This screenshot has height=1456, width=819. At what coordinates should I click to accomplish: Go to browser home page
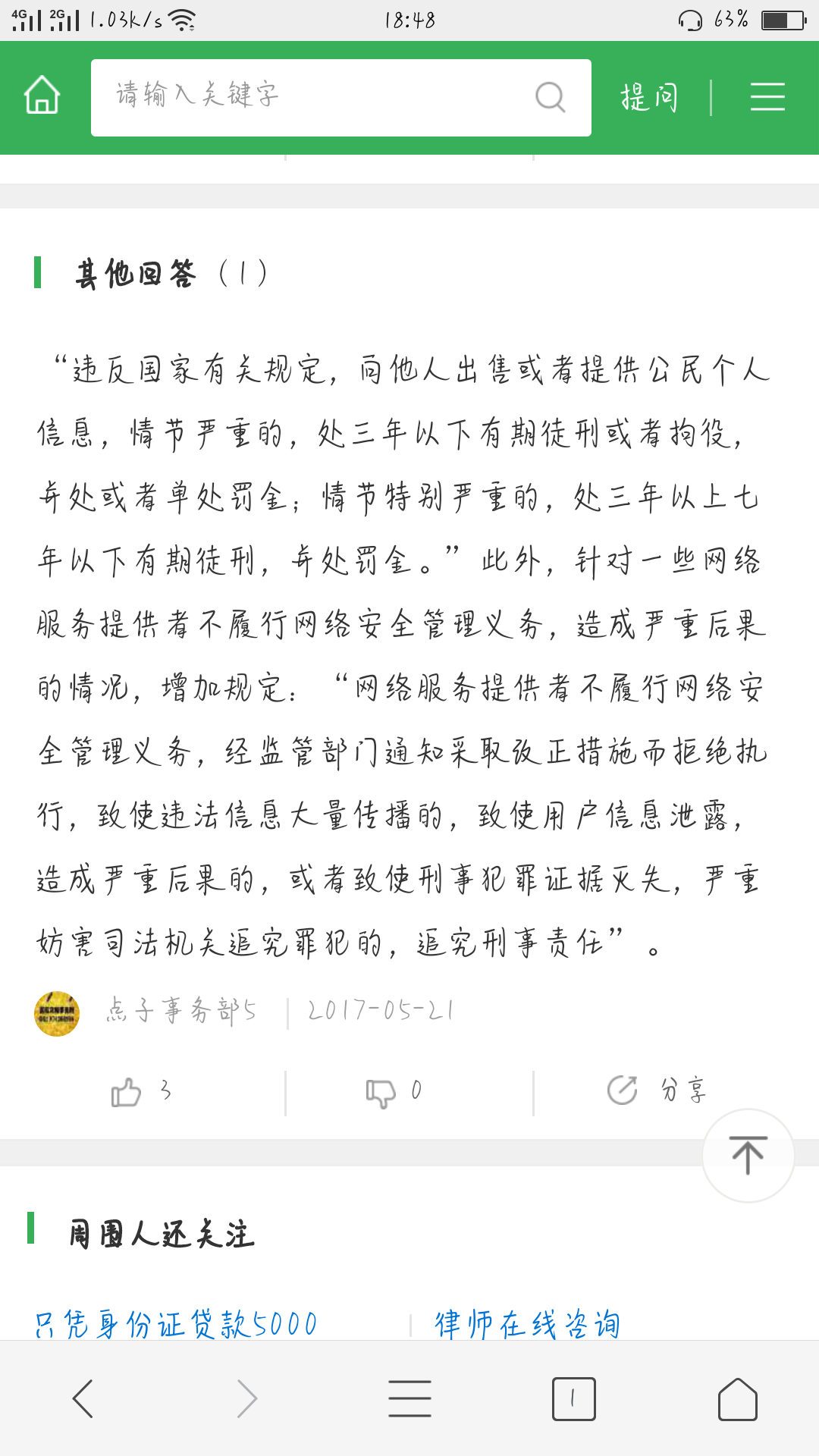(737, 1398)
